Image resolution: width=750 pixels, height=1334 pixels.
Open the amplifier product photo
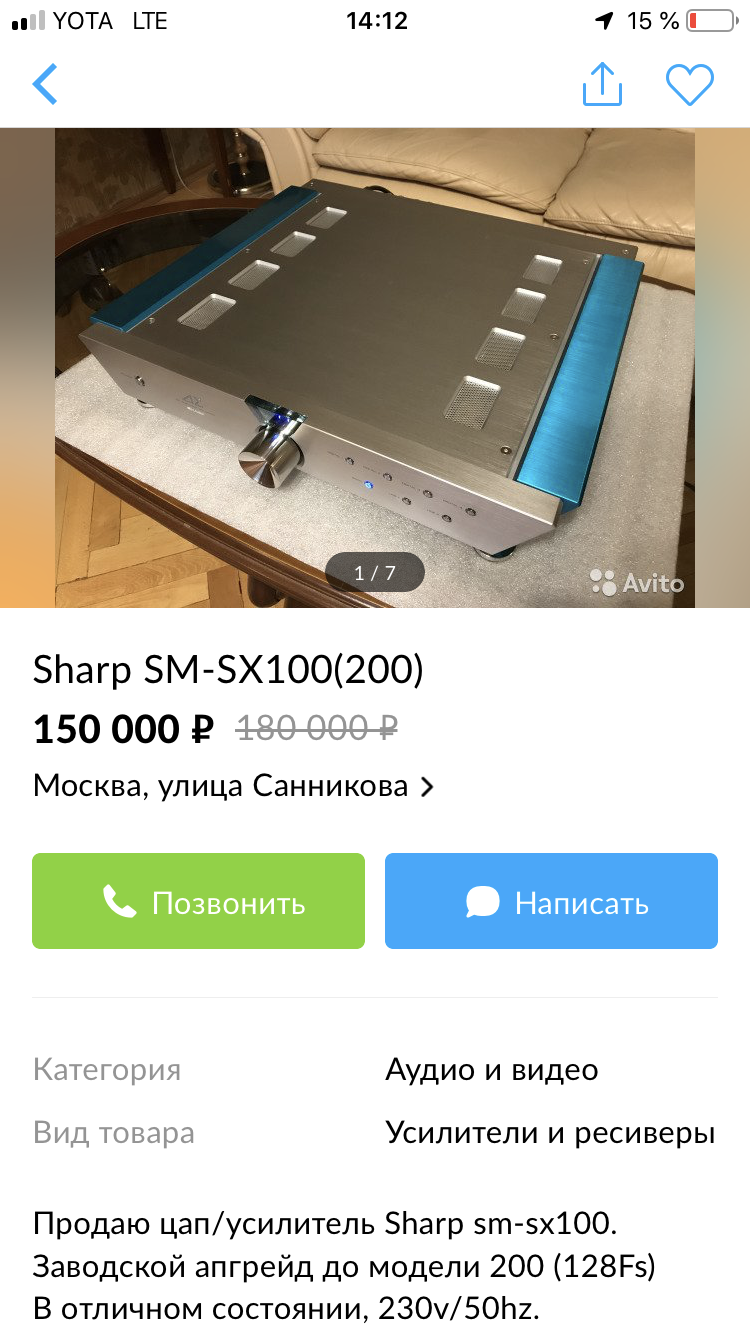click(x=375, y=367)
